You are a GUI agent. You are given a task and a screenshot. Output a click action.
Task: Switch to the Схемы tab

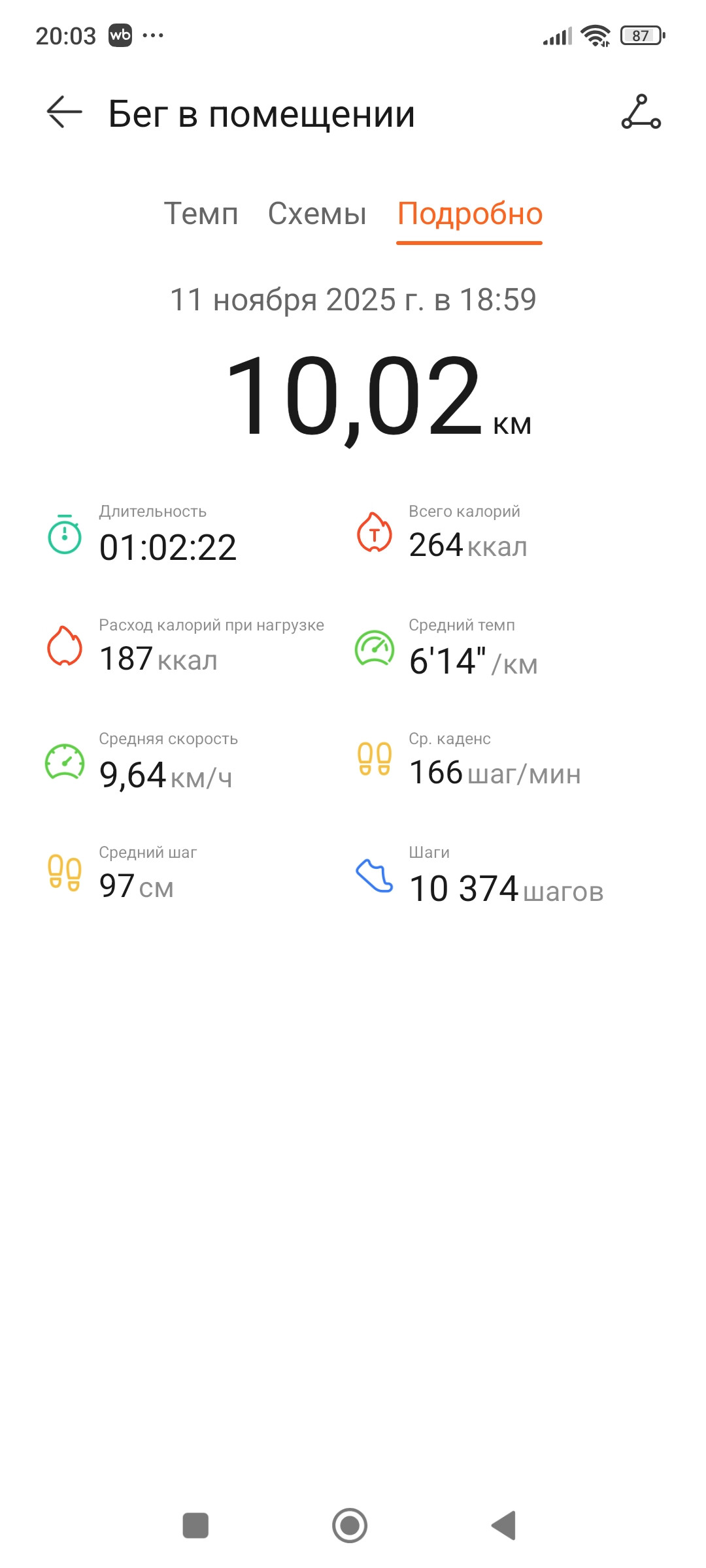tap(317, 214)
